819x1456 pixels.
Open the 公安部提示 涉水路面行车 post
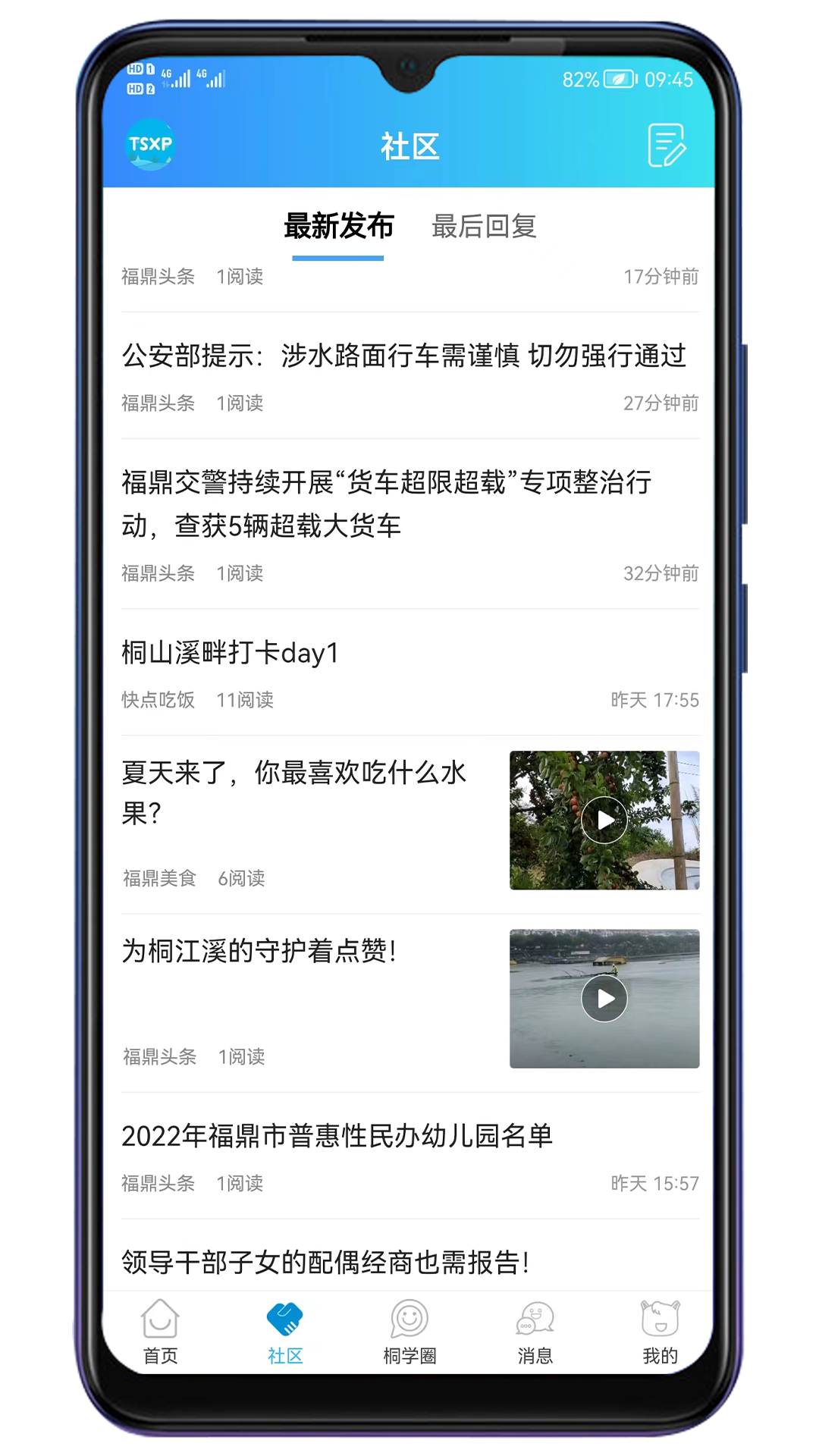tap(403, 355)
